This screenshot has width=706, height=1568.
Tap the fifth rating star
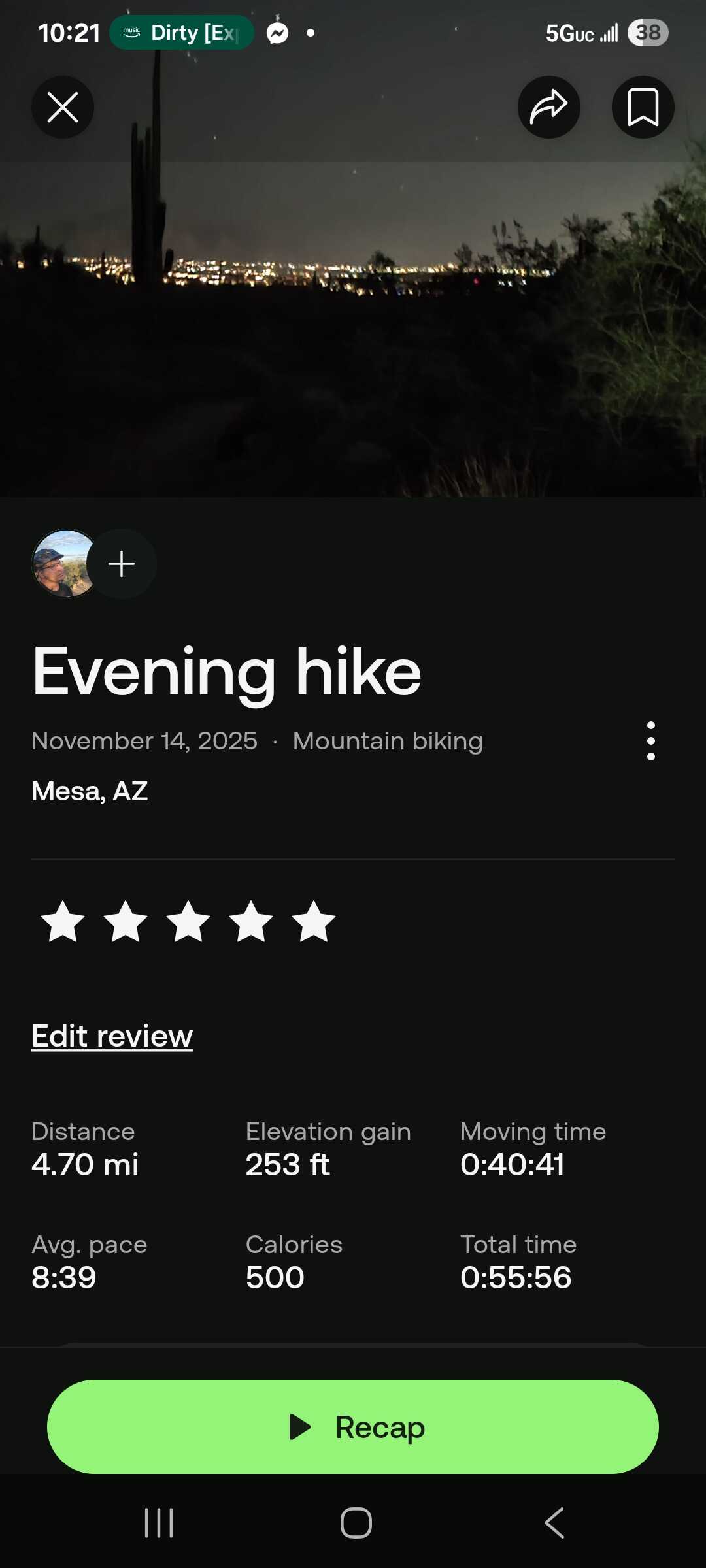click(314, 922)
